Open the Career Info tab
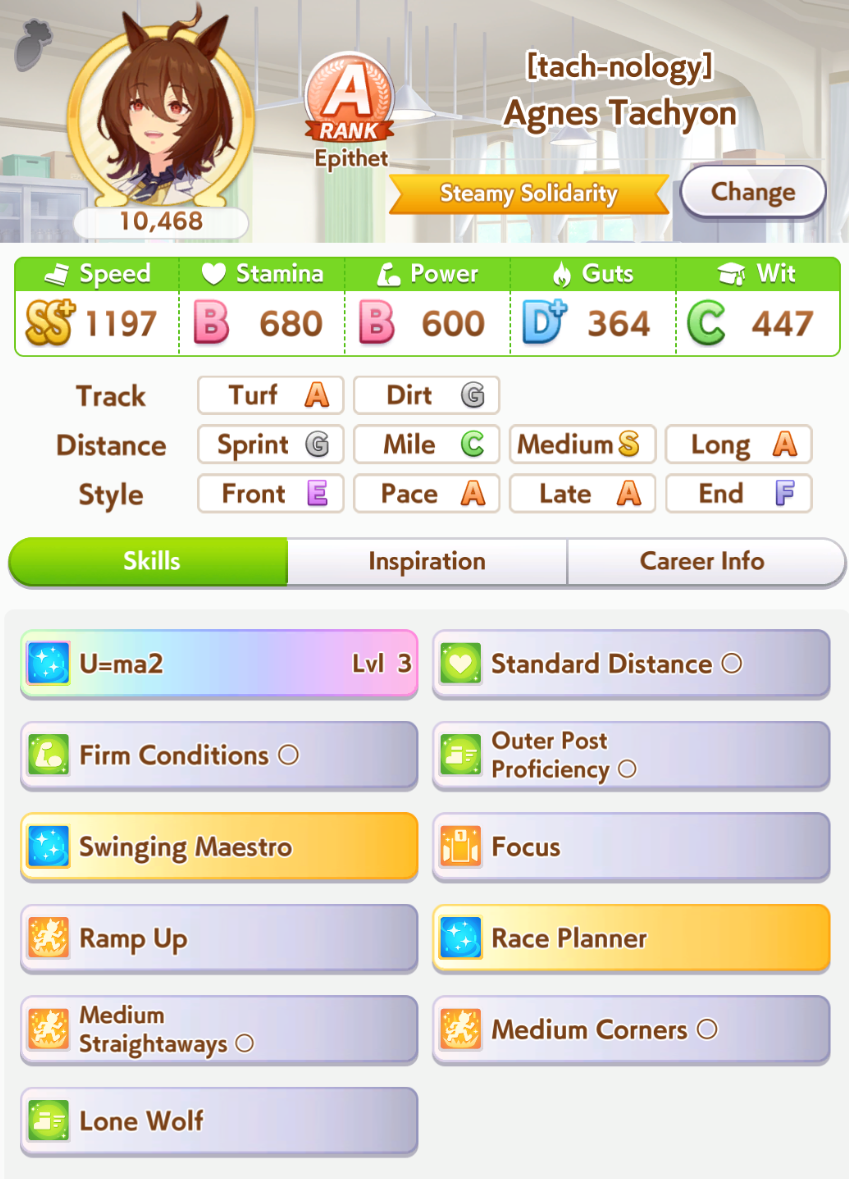This screenshot has height=1179, width=849. coord(702,561)
